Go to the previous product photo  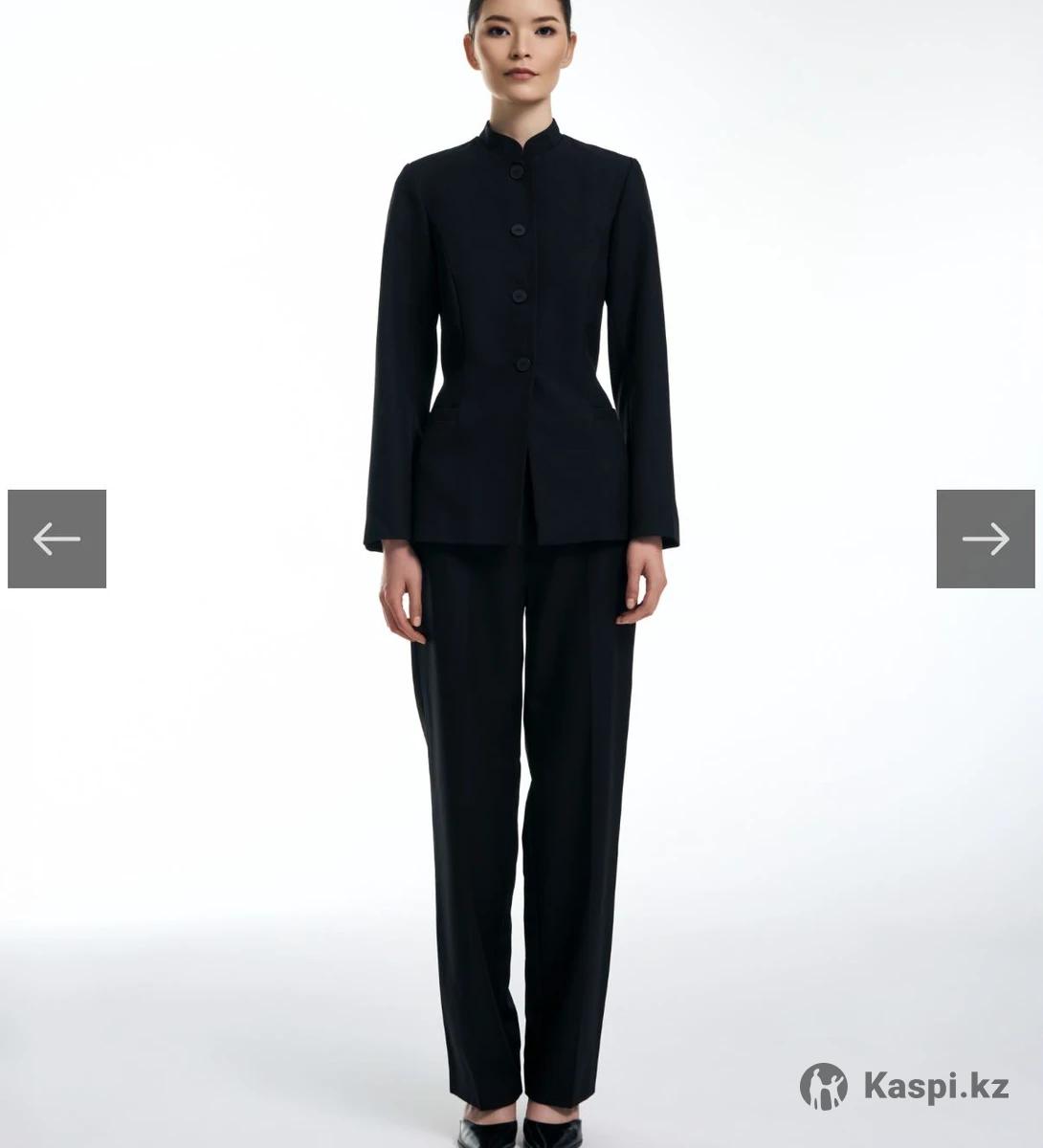tap(56, 539)
